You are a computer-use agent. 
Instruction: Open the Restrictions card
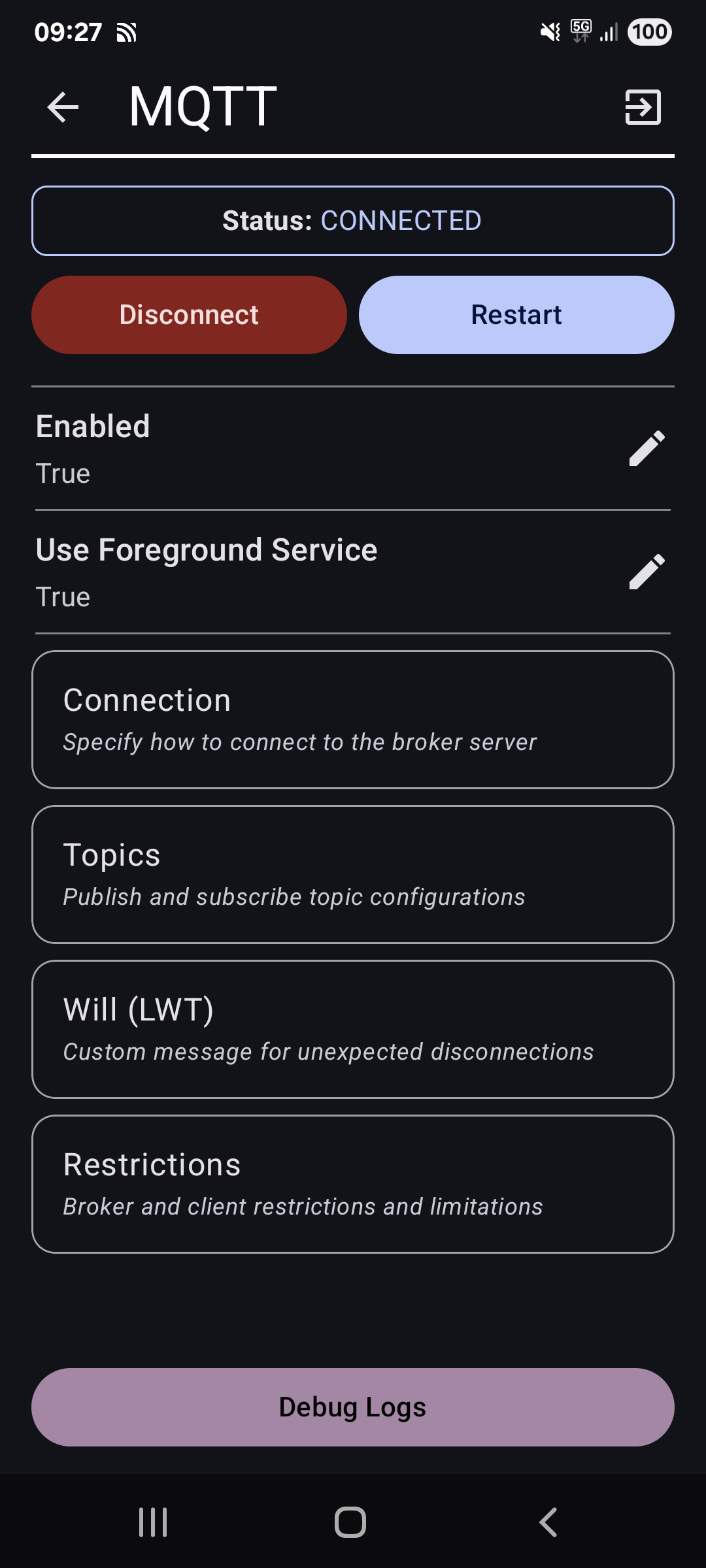pyautogui.click(x=353, y=1184)
